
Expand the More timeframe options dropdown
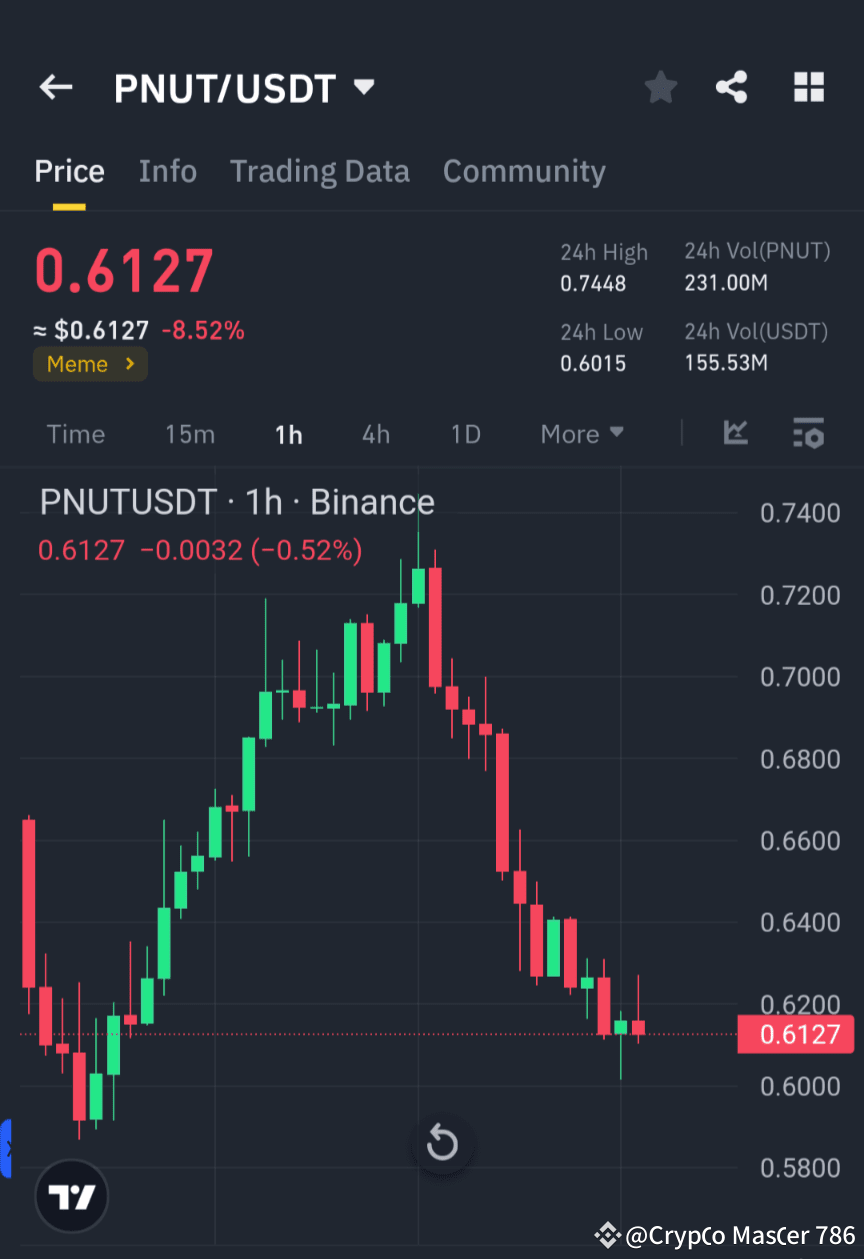pyautogui.click(x=581, y=434)
